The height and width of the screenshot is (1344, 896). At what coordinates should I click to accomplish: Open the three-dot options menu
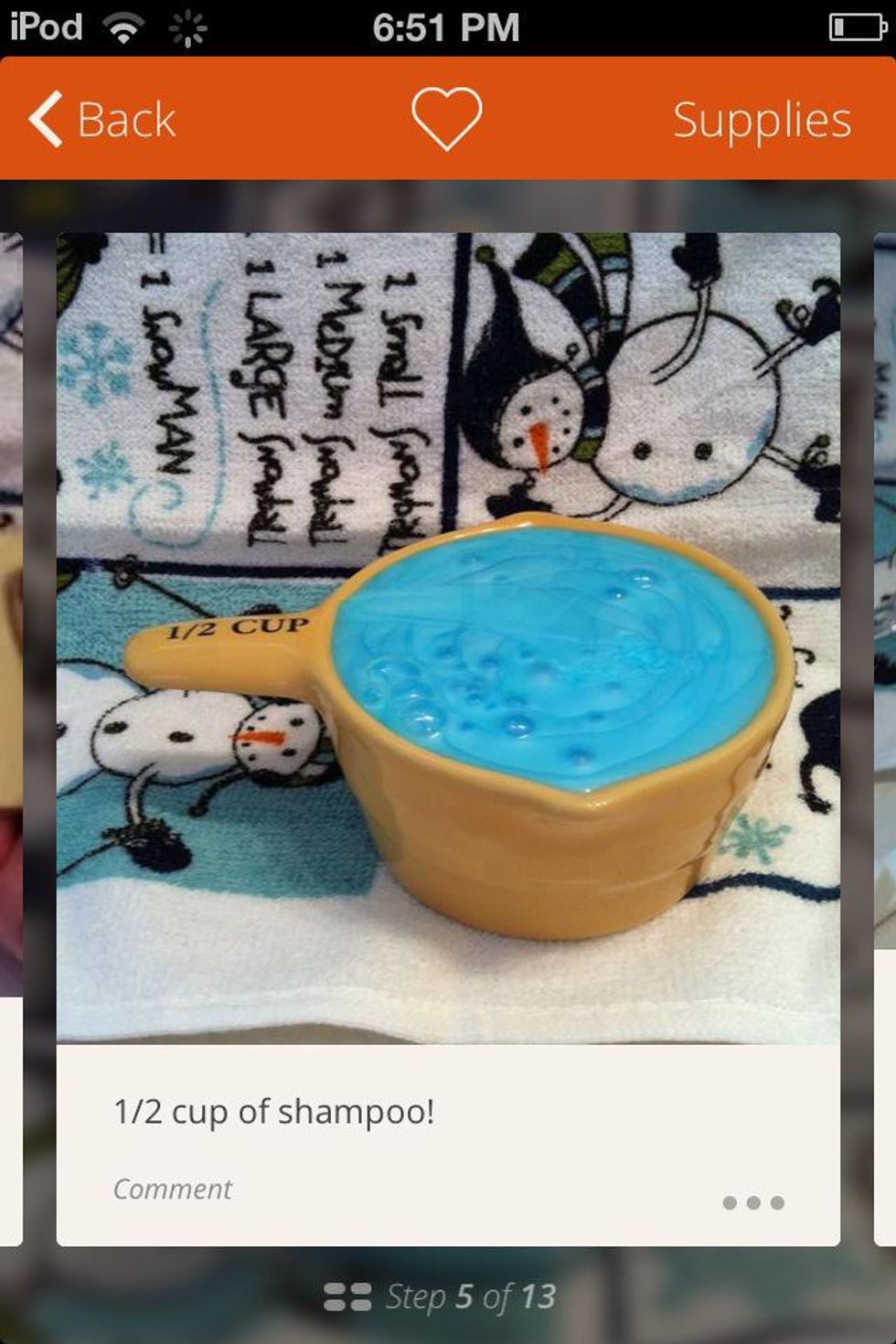tap(752, 1202)
